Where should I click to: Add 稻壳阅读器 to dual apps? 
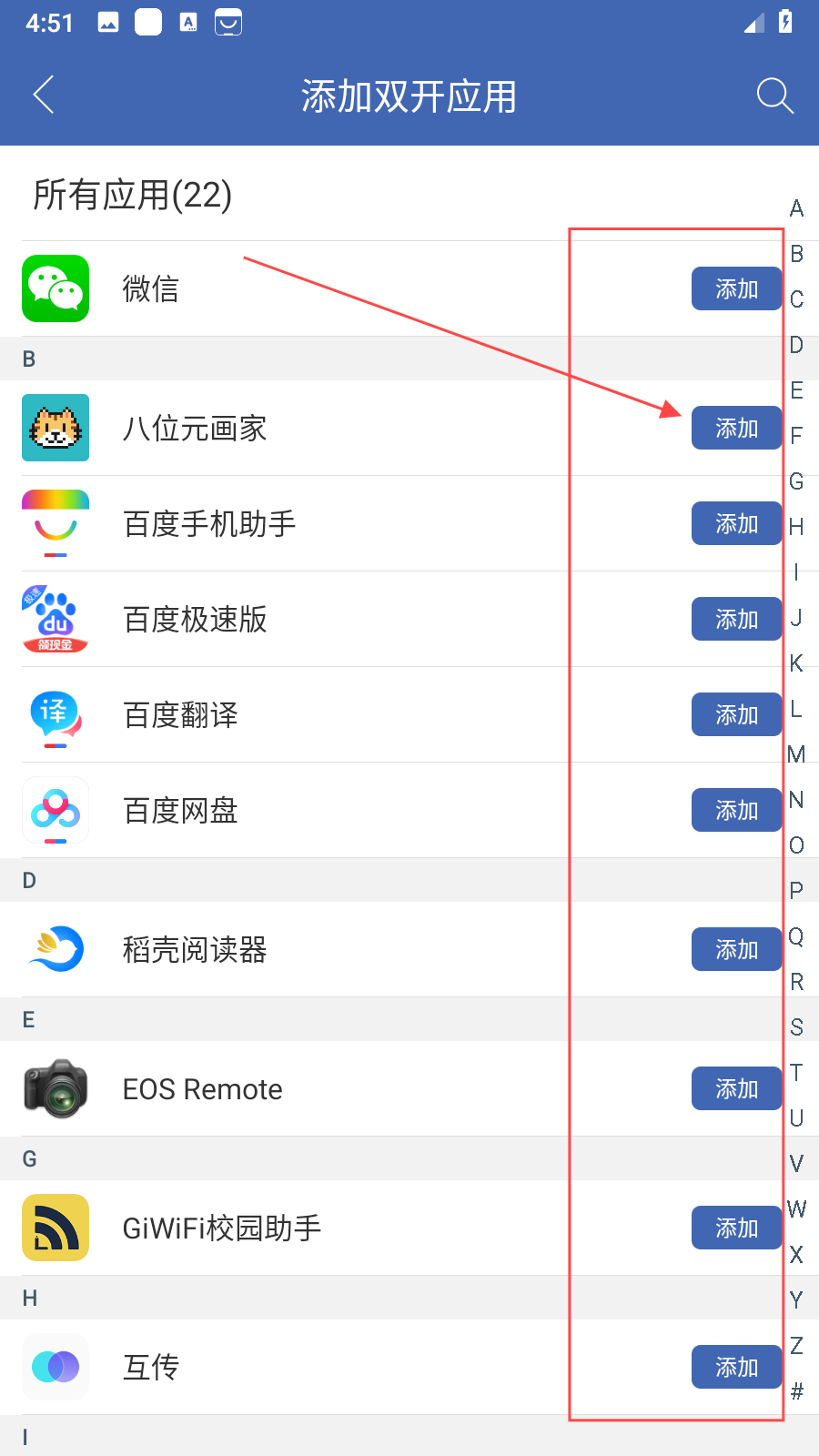point(736,949)
